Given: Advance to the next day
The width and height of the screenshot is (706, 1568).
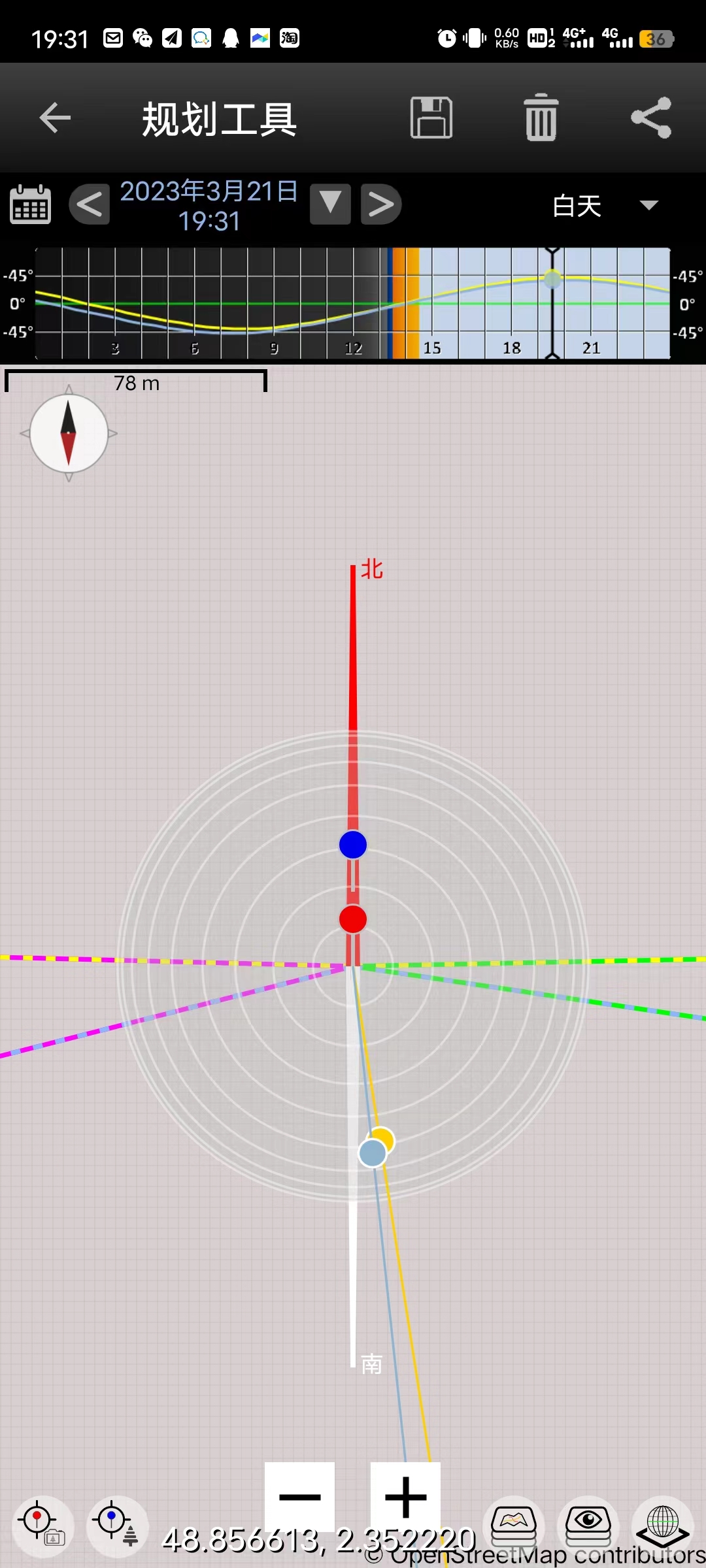Looking at the screenshot, I should (381, 205).
